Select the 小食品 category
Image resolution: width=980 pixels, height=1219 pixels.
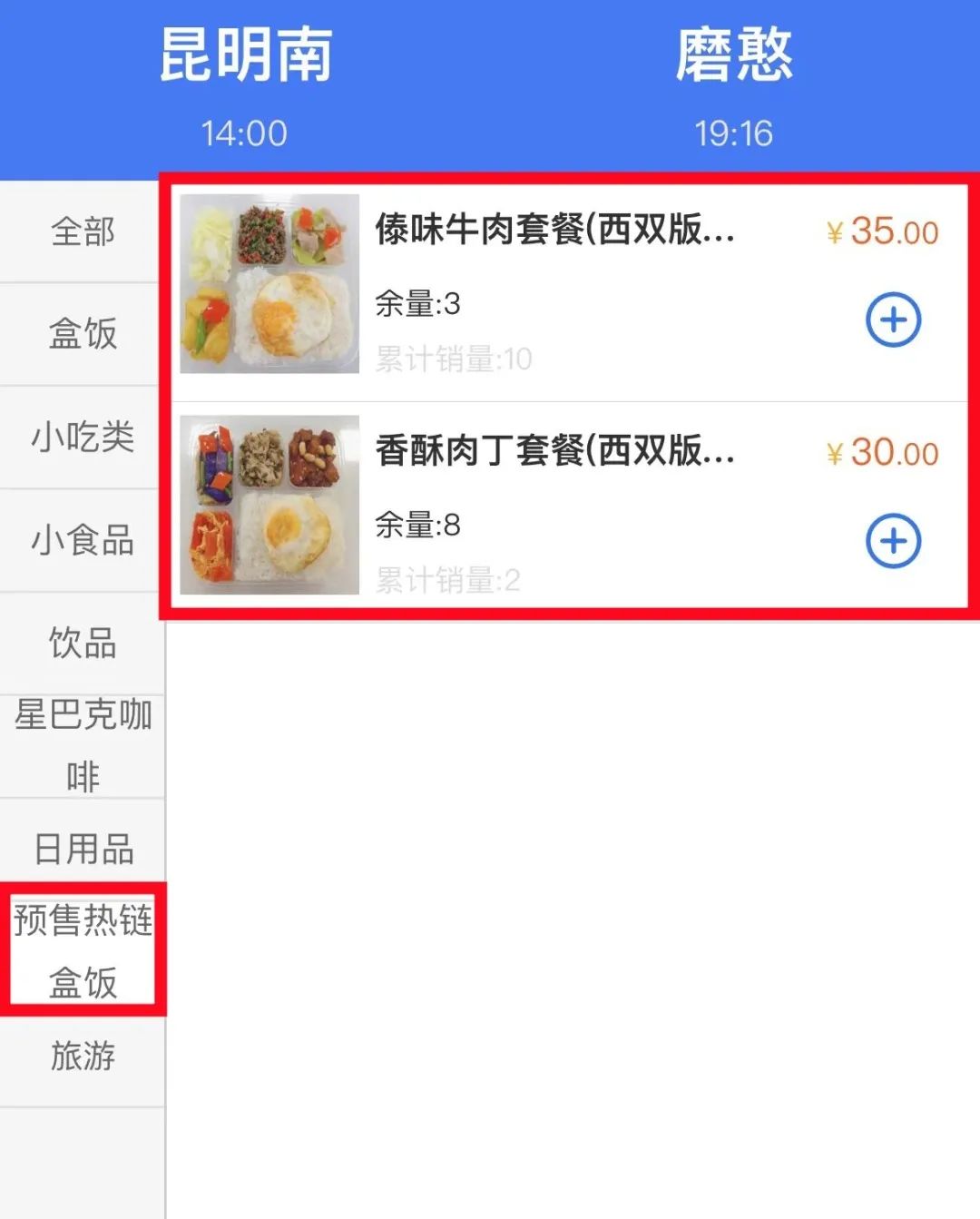click(x=81, y=541)
